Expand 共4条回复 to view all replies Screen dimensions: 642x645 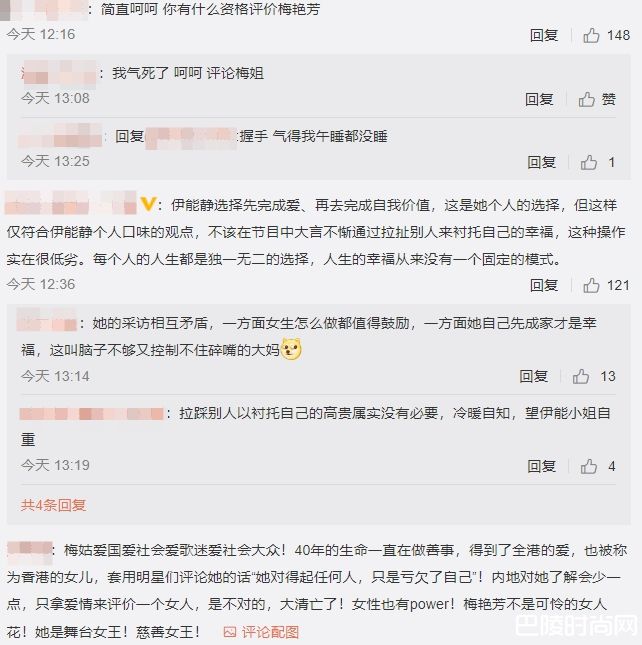point(54,505)
